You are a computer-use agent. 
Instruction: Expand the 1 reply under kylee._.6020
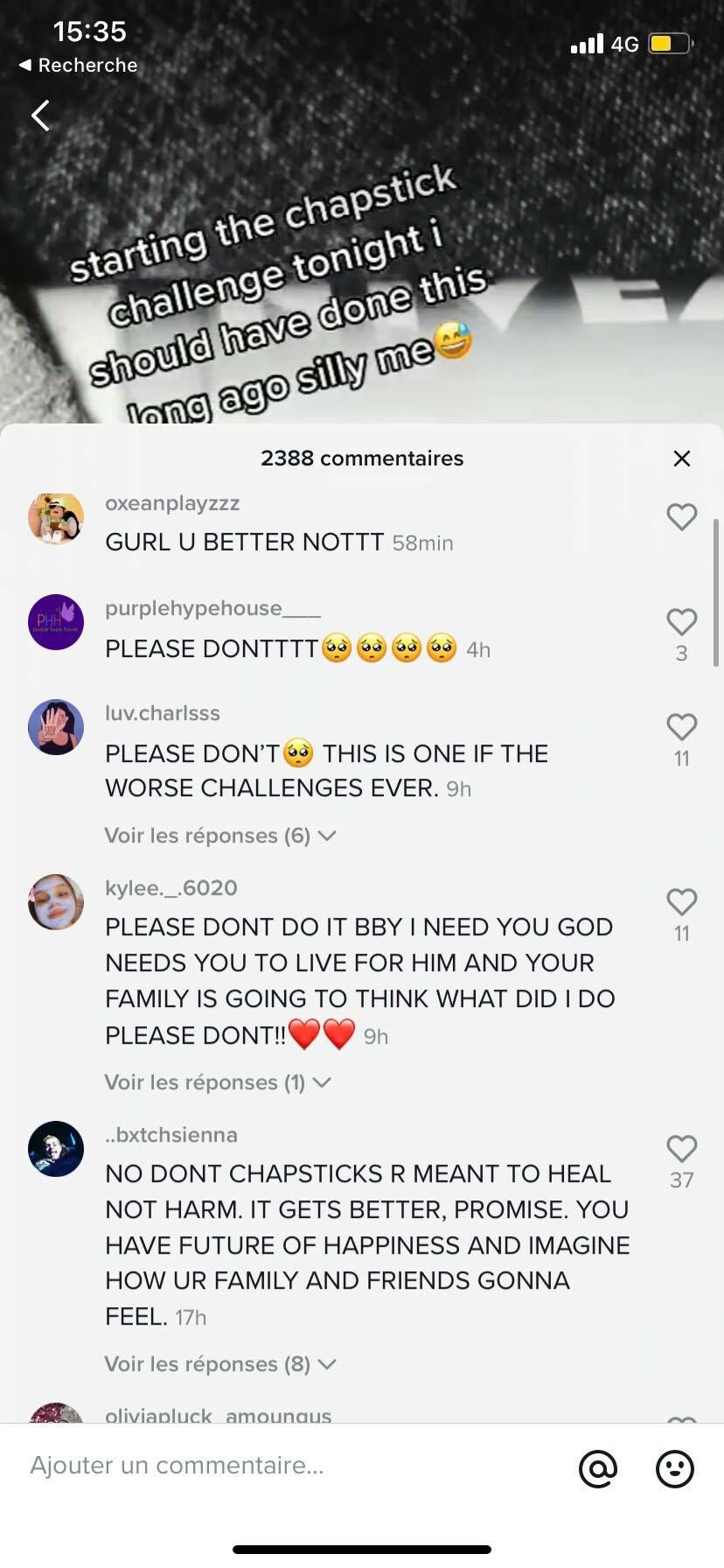[x=217, y=1082]
